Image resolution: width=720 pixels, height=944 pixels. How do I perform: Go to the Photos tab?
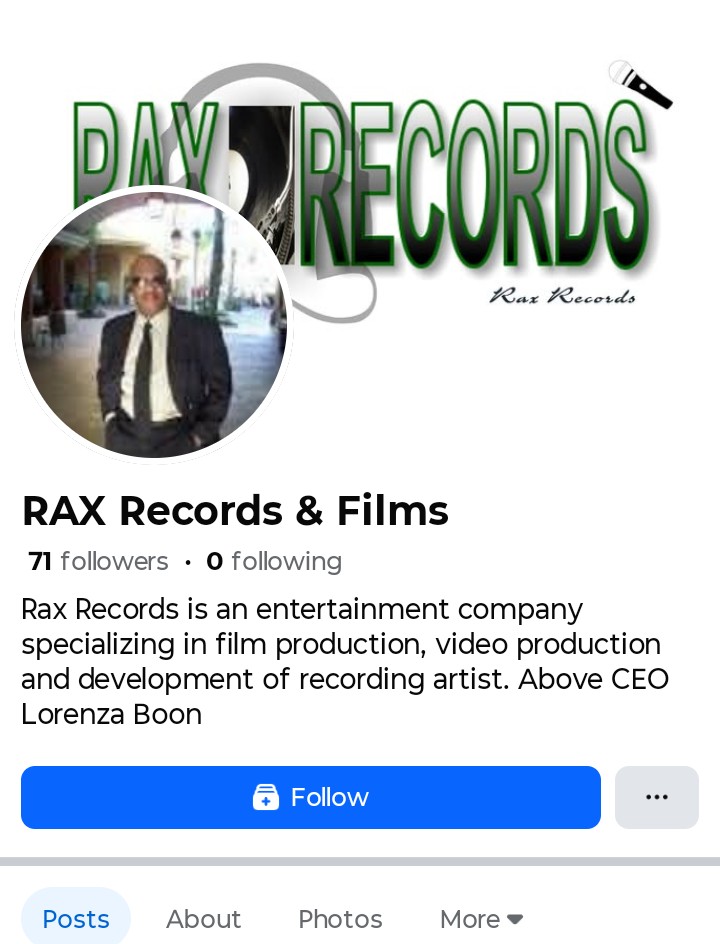pyautogui.click(x=340, y=918)
